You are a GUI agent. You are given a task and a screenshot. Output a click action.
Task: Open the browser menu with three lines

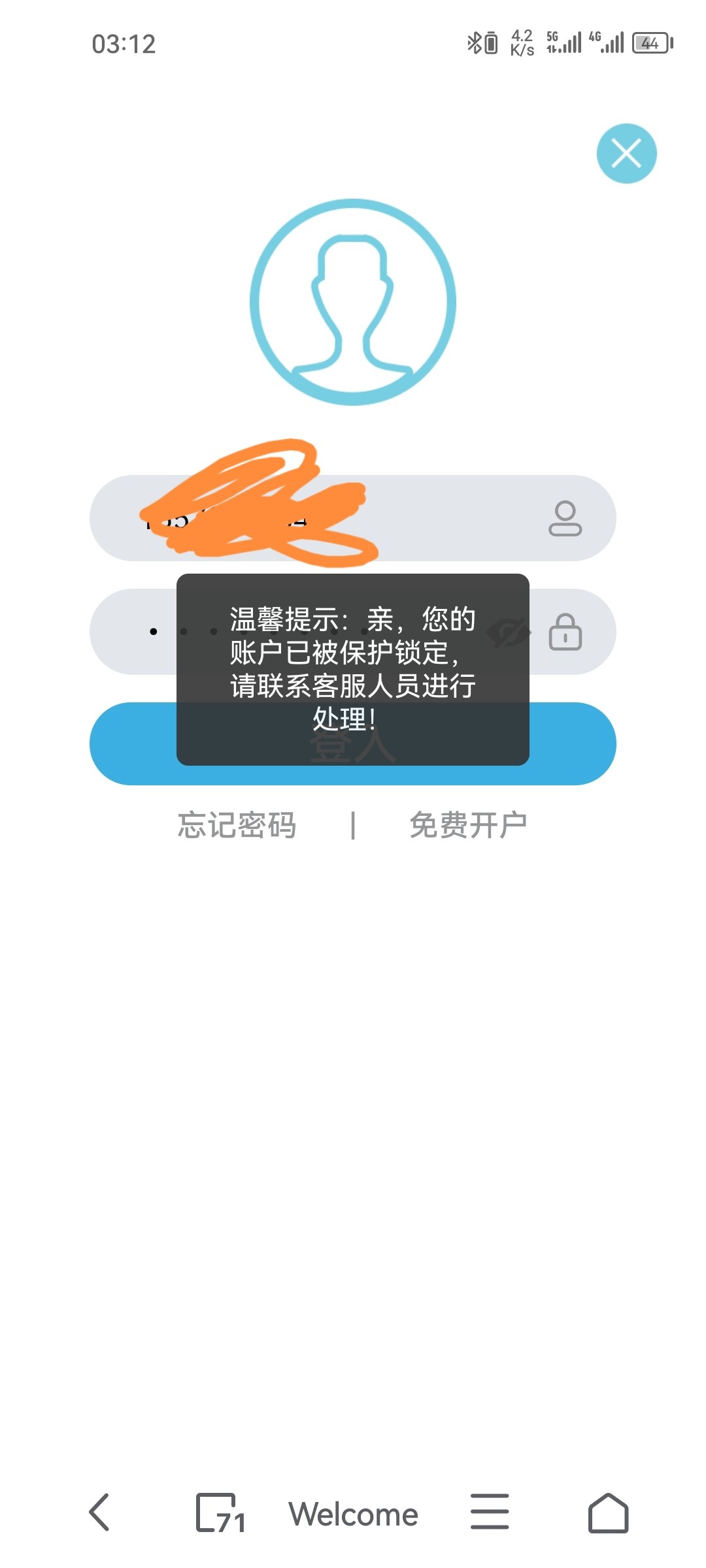490,1512
